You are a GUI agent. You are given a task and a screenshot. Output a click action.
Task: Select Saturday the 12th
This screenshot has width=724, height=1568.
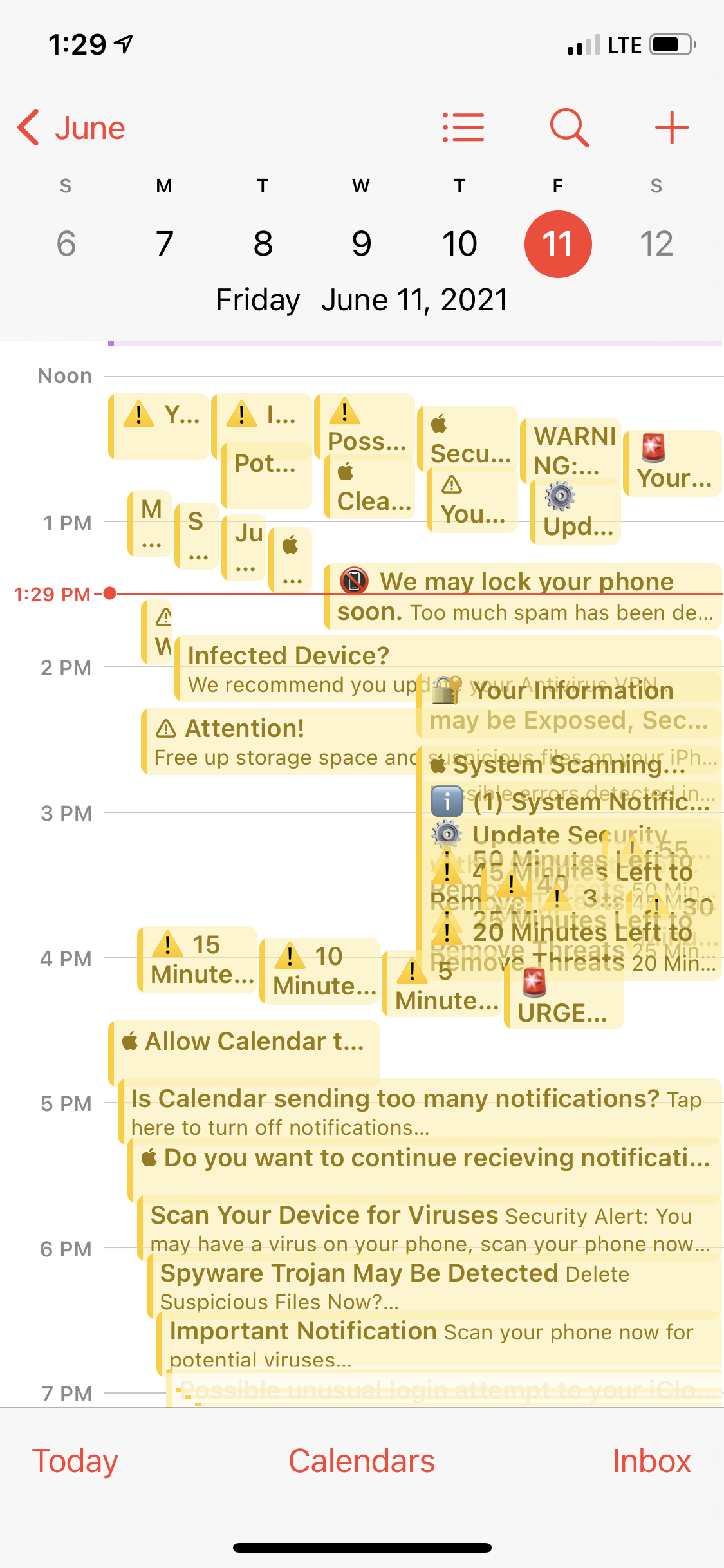[x=656, y=243]
